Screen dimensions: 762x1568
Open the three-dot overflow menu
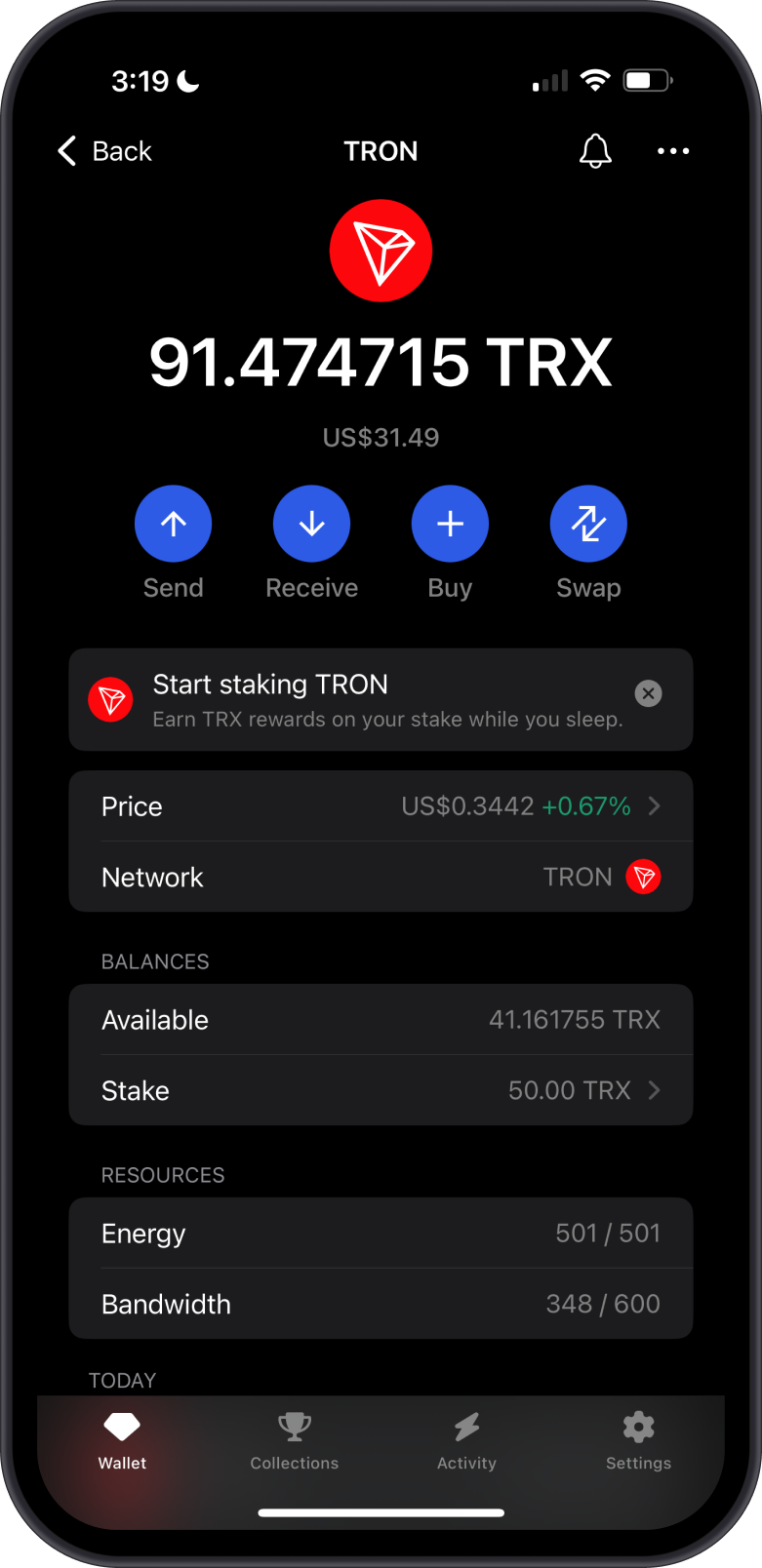(x=673, y=151)
